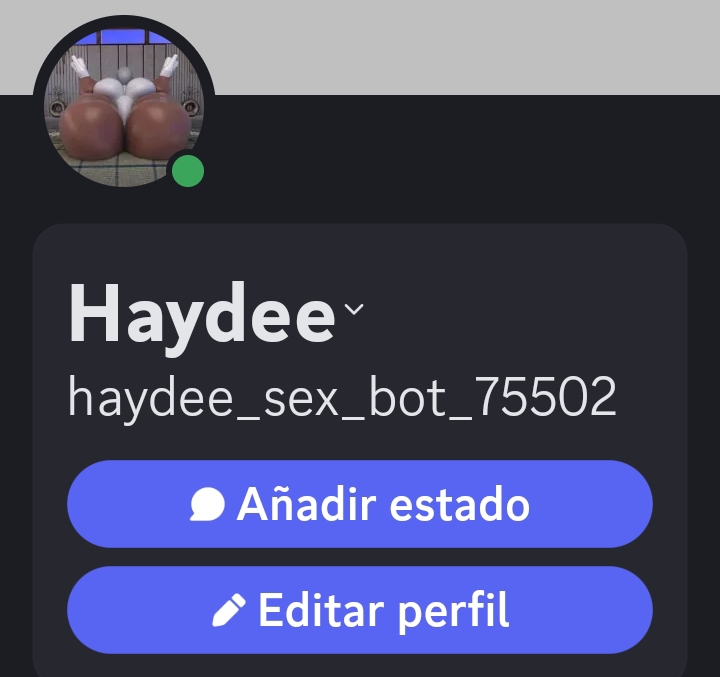Expand the Haydee name dropdown chevron
This screenshot has width=720, height=677.
(x=353, y=309)
